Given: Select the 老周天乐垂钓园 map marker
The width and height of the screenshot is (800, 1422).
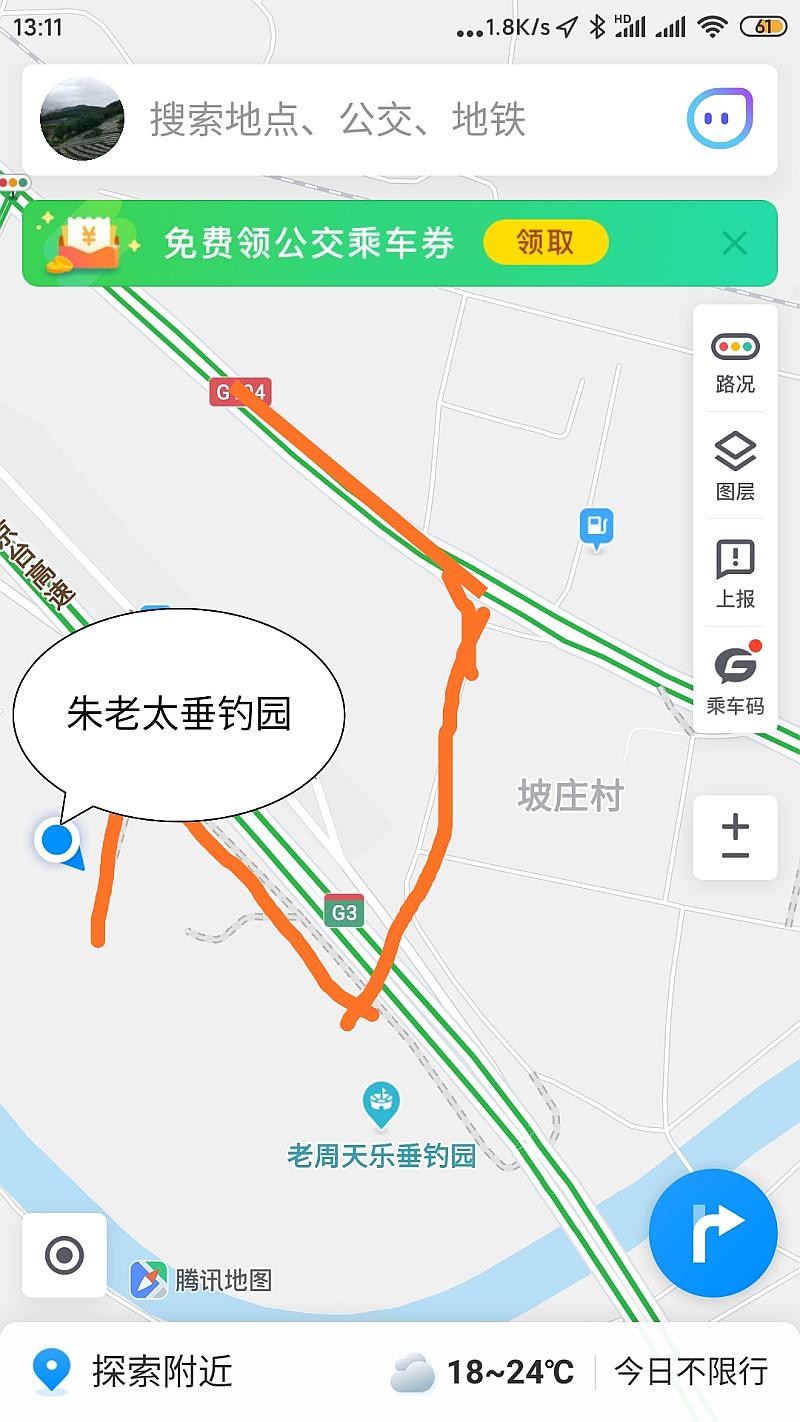Looking at the screenshot, I should (x=381, y=1103).
